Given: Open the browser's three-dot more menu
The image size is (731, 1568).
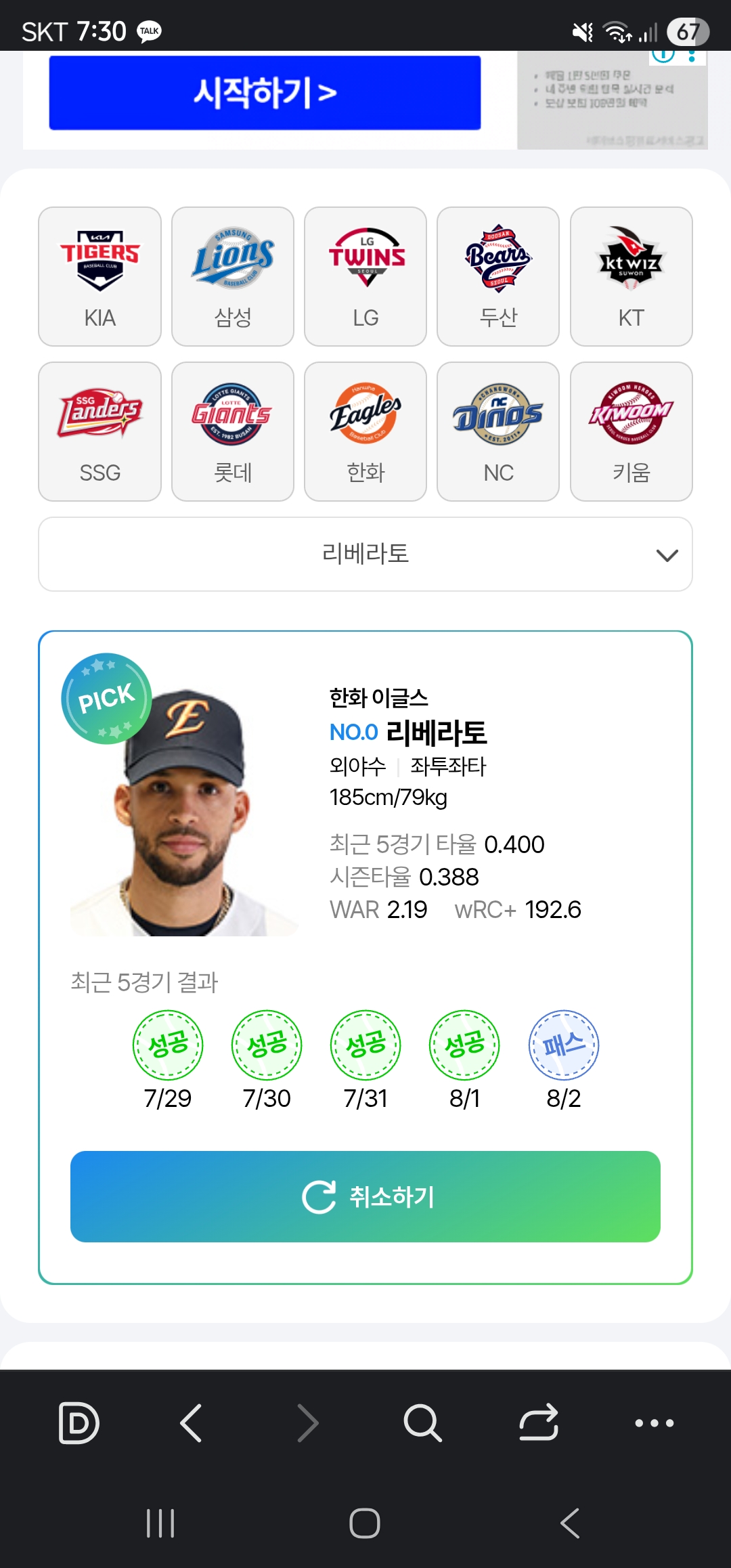Looking at the screenshot, I should 655,1422.
